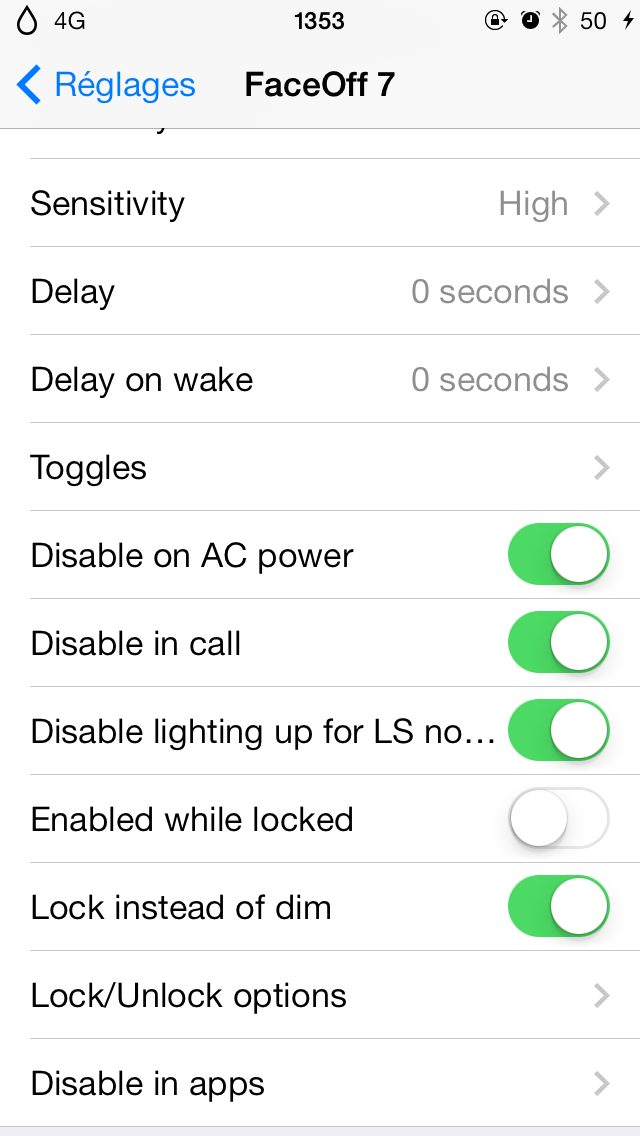The width and height of the screenshot is (640, 1136).
Task: Open Lock/Unlock options
Action: pos(320,996)
